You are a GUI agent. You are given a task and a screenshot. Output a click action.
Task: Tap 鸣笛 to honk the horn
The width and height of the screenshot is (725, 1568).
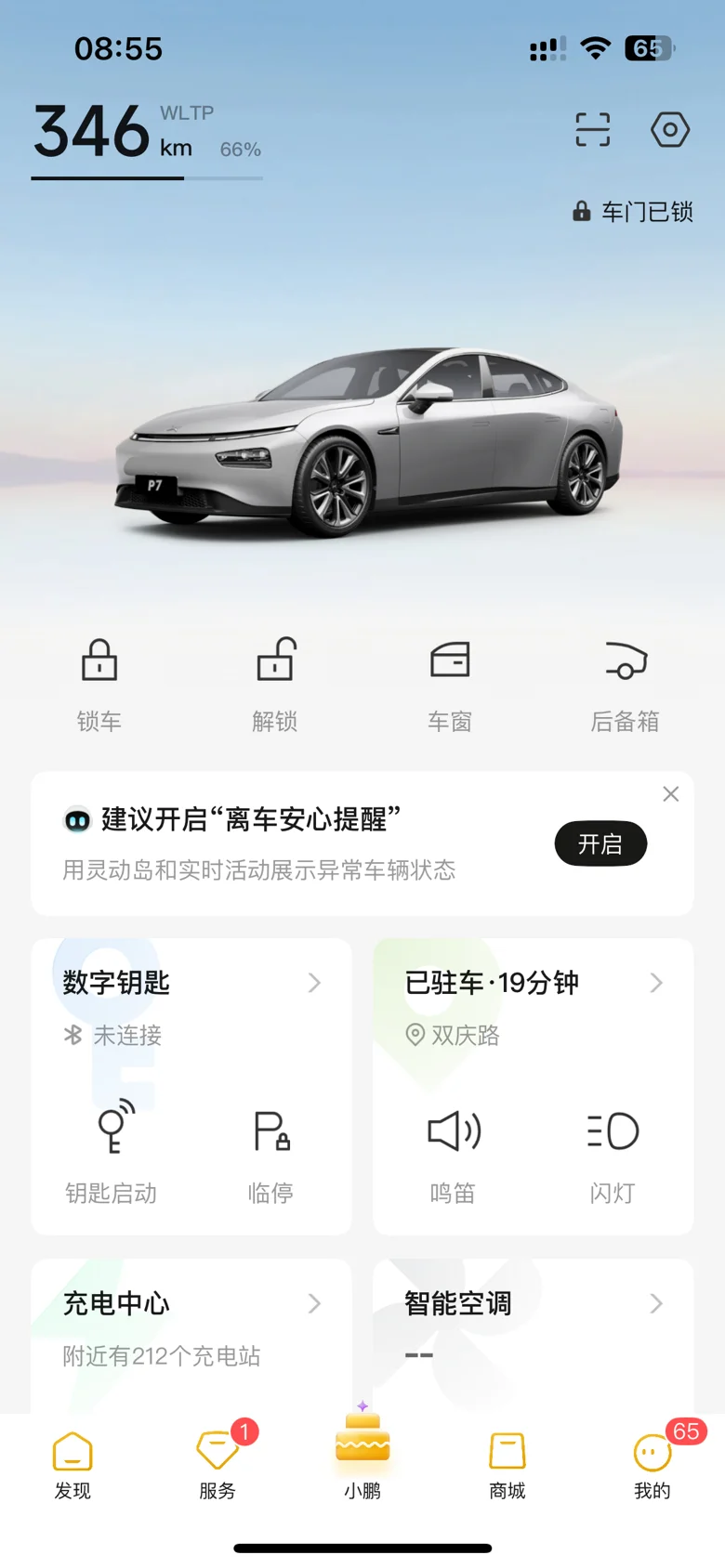[x=453, y=1152]
